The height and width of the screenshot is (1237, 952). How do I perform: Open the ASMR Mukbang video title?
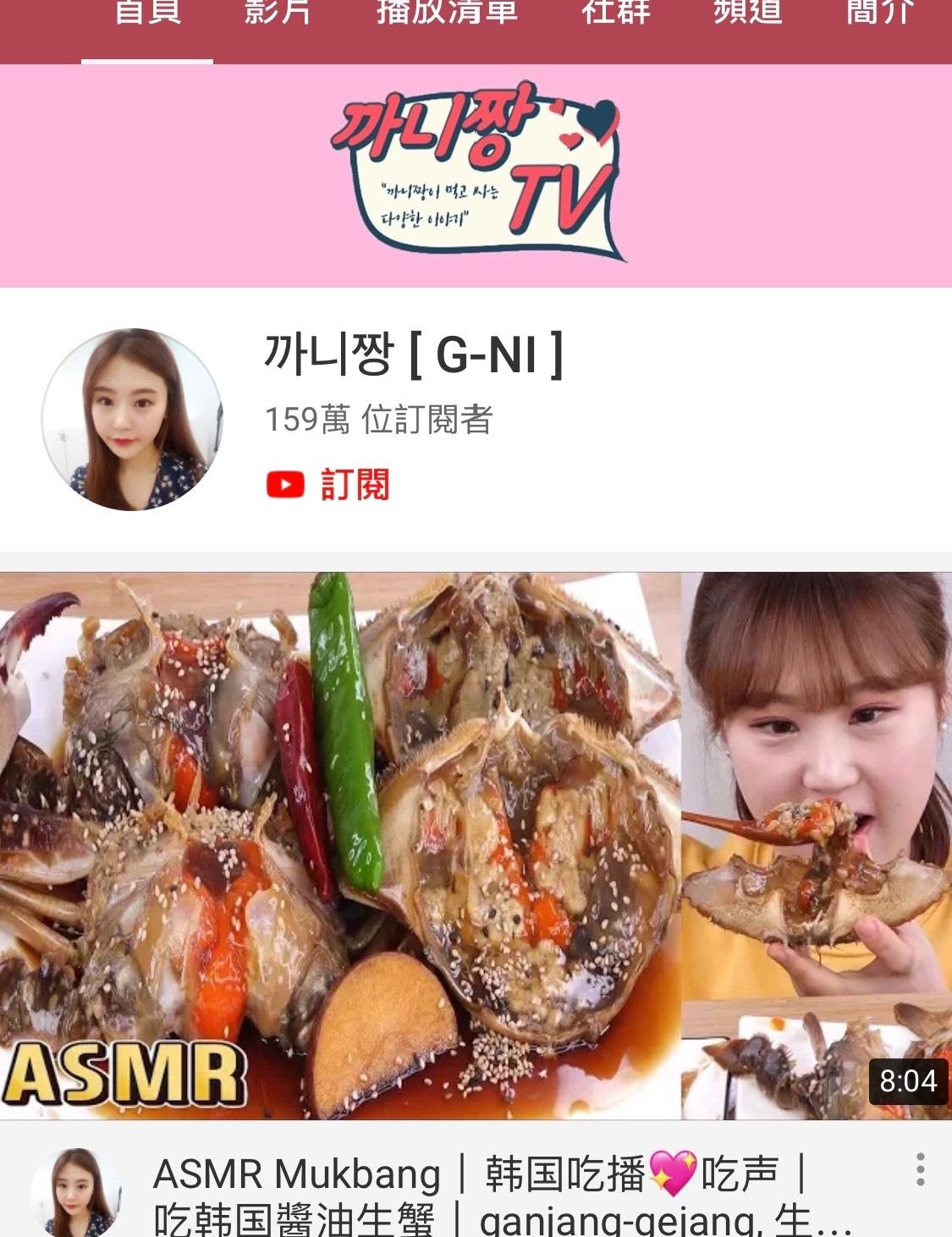pyautogui.click(x=491, y=1195)
